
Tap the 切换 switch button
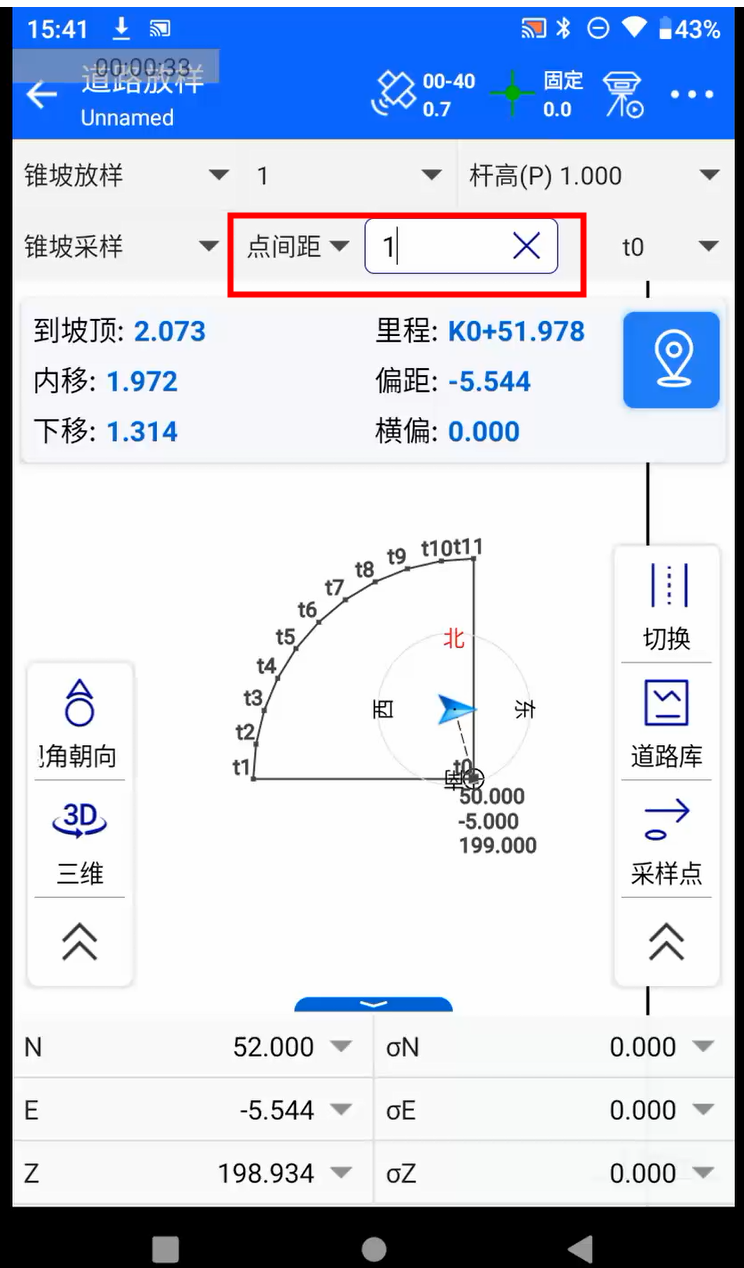[x=666, y=605]
